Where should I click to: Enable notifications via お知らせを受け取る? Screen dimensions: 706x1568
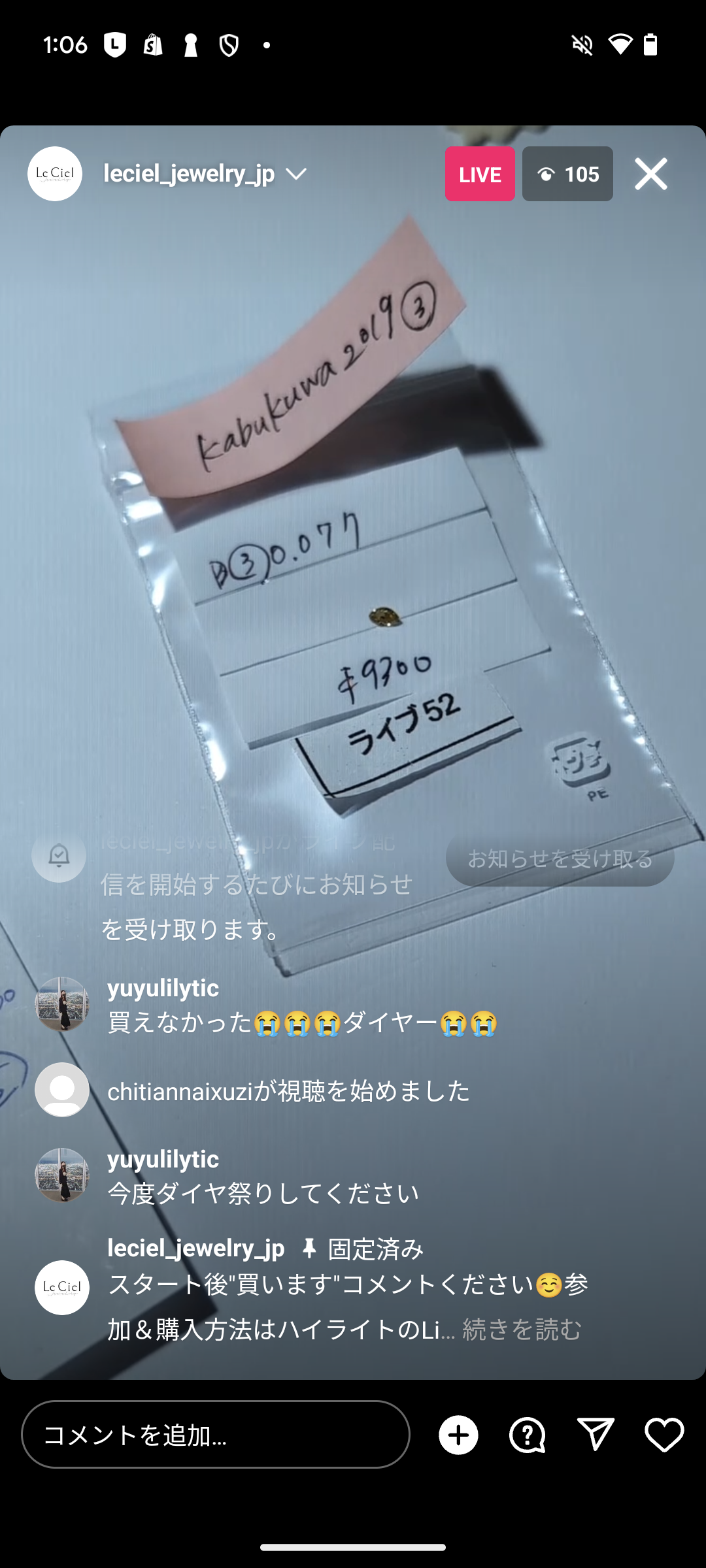(x=560, y=861)
